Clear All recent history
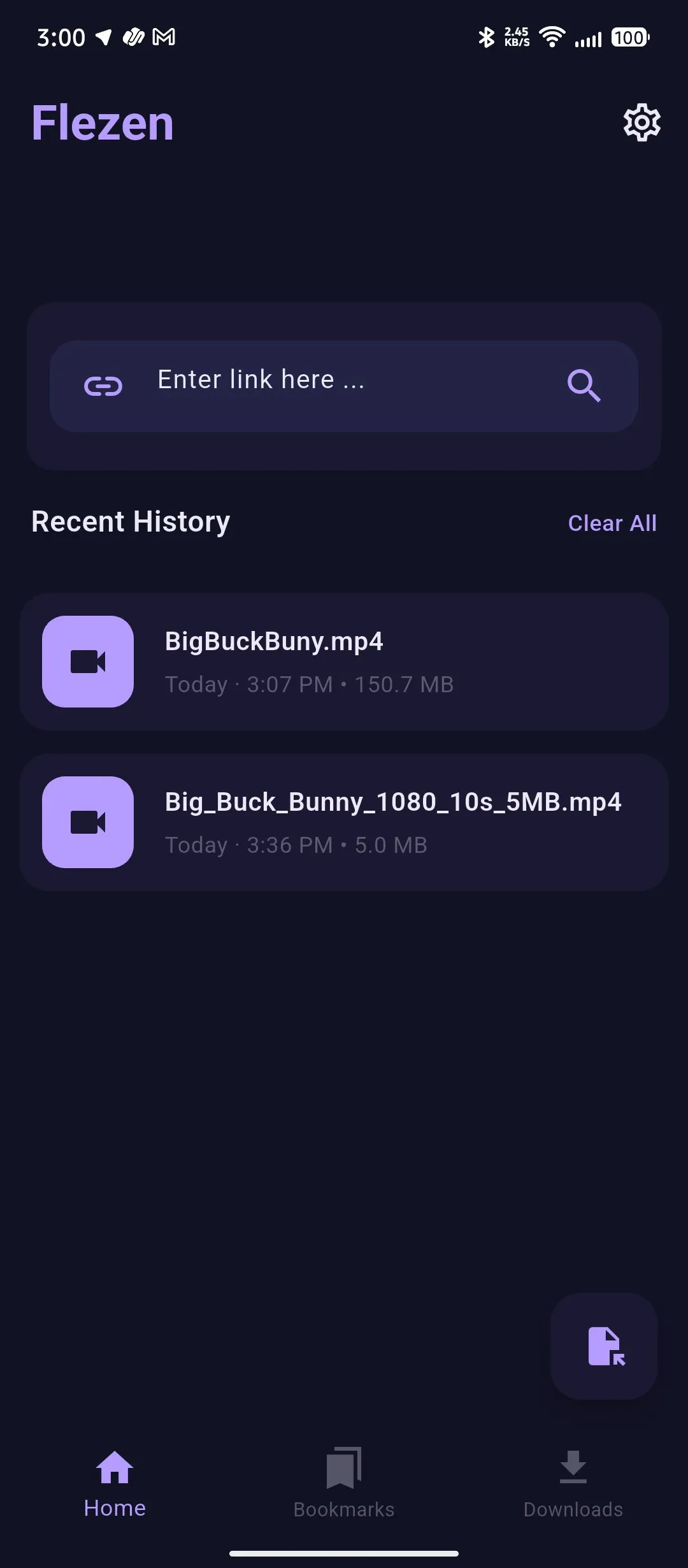688x1568 pixels. coord(612,523)
